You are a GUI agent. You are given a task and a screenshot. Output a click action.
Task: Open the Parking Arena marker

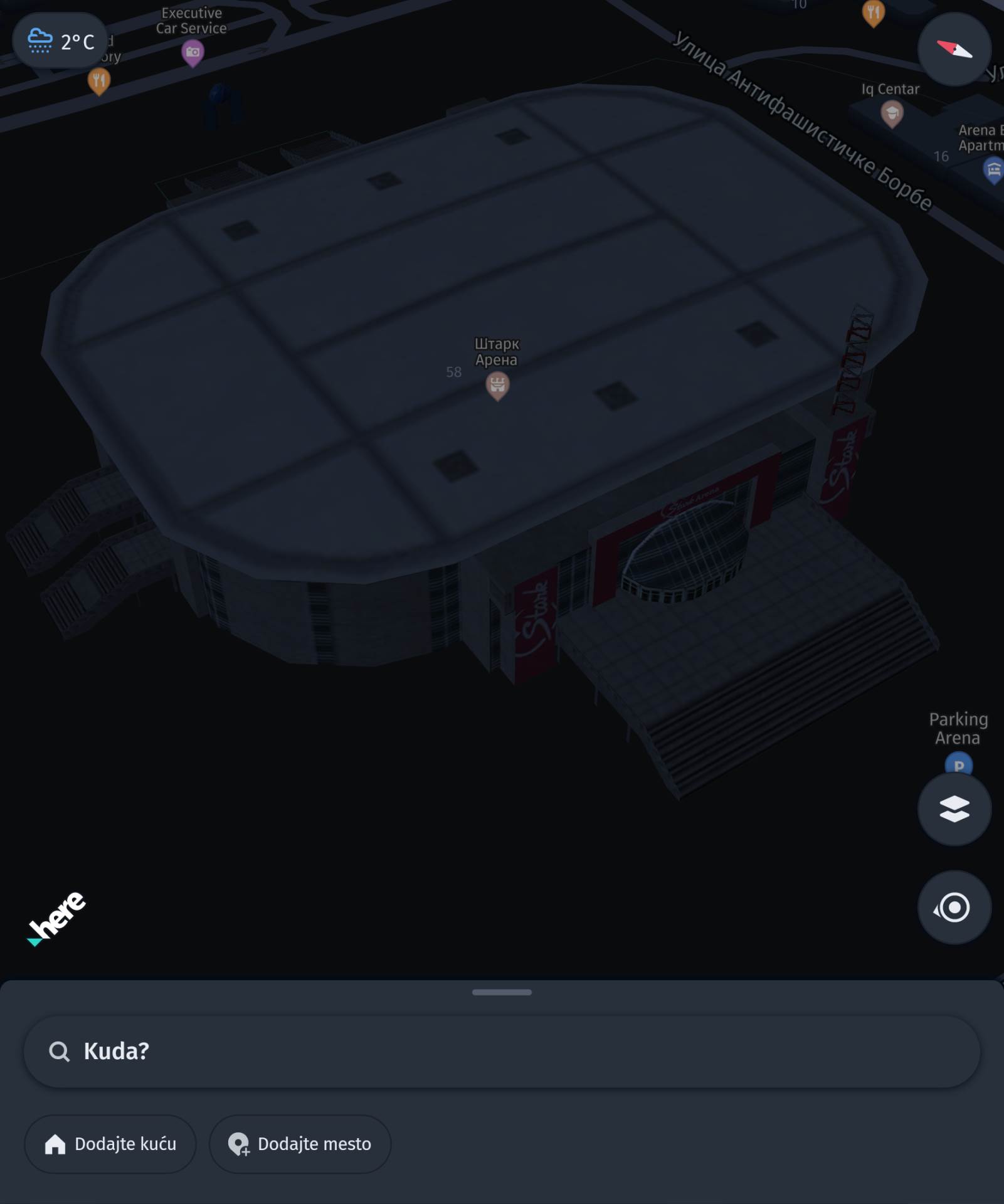958,764
